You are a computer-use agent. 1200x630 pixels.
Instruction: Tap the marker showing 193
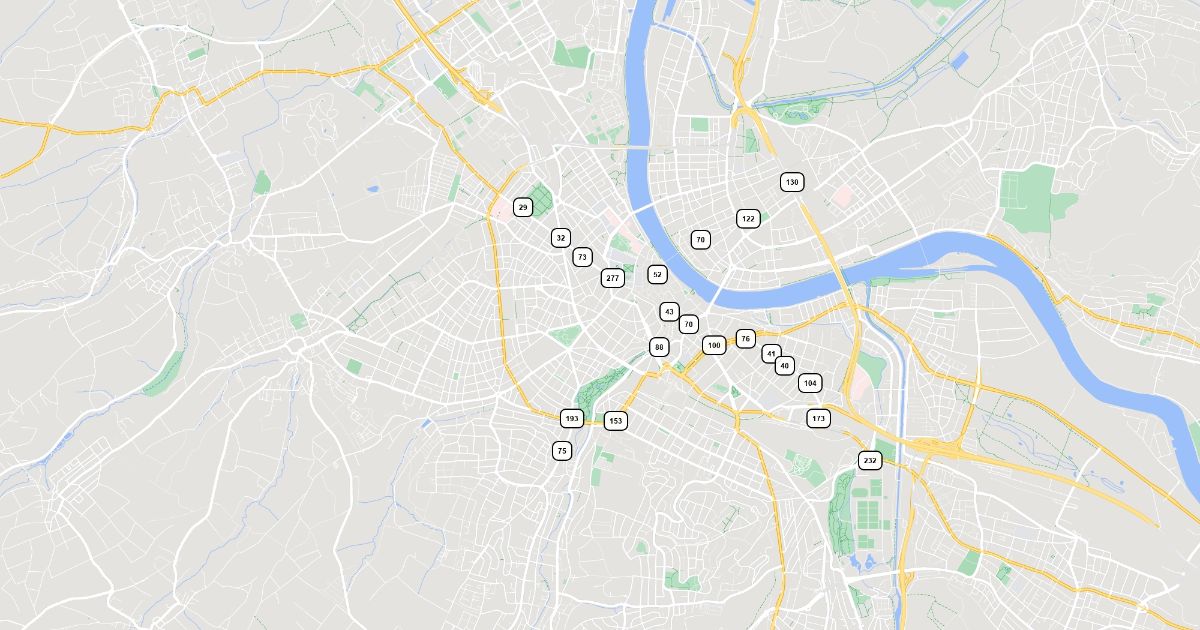[572, 419]
